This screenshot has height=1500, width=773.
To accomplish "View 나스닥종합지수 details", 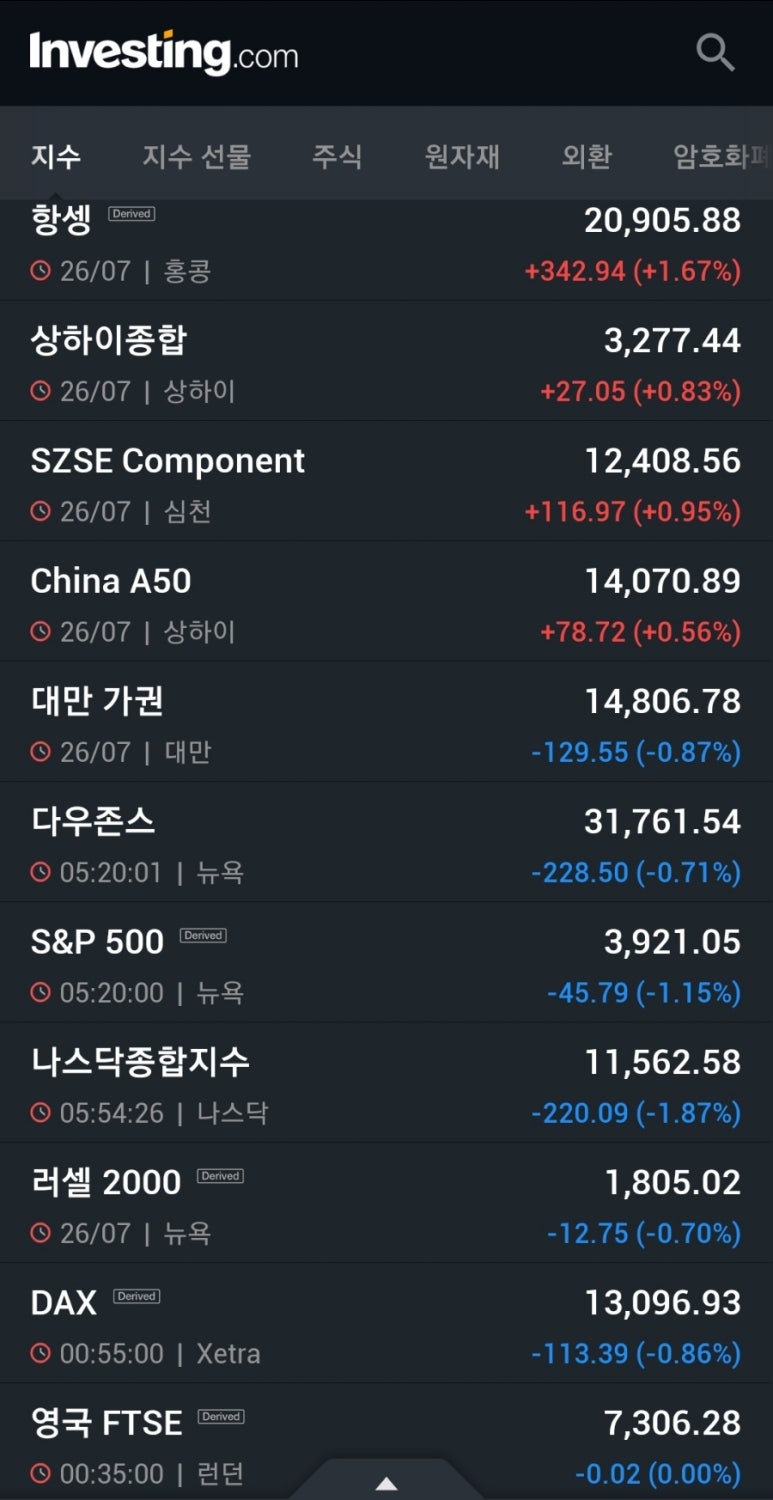I will coord(386,1082).
